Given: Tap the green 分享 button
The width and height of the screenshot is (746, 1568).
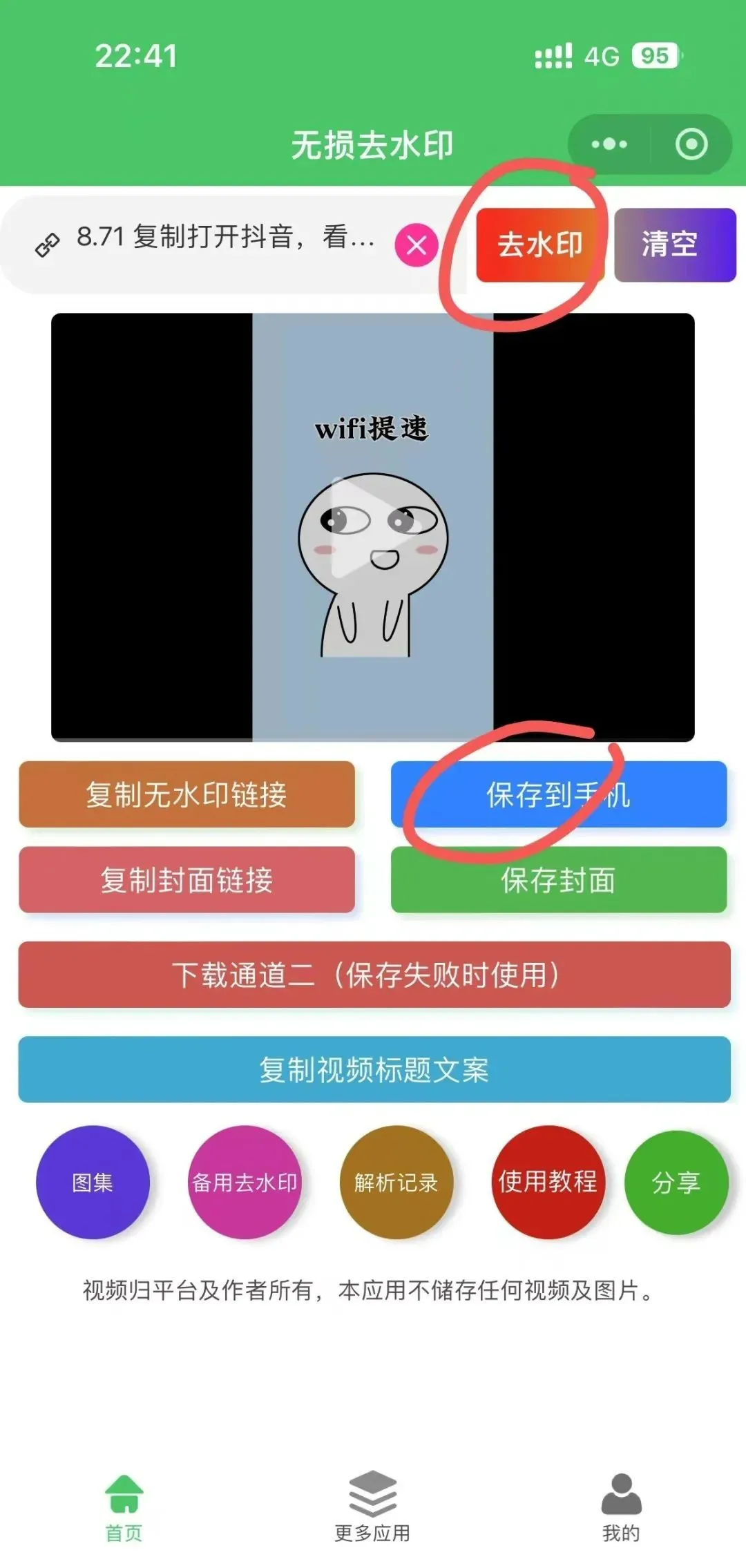Looking at the screenshot, I should (x=676, y=1182).
